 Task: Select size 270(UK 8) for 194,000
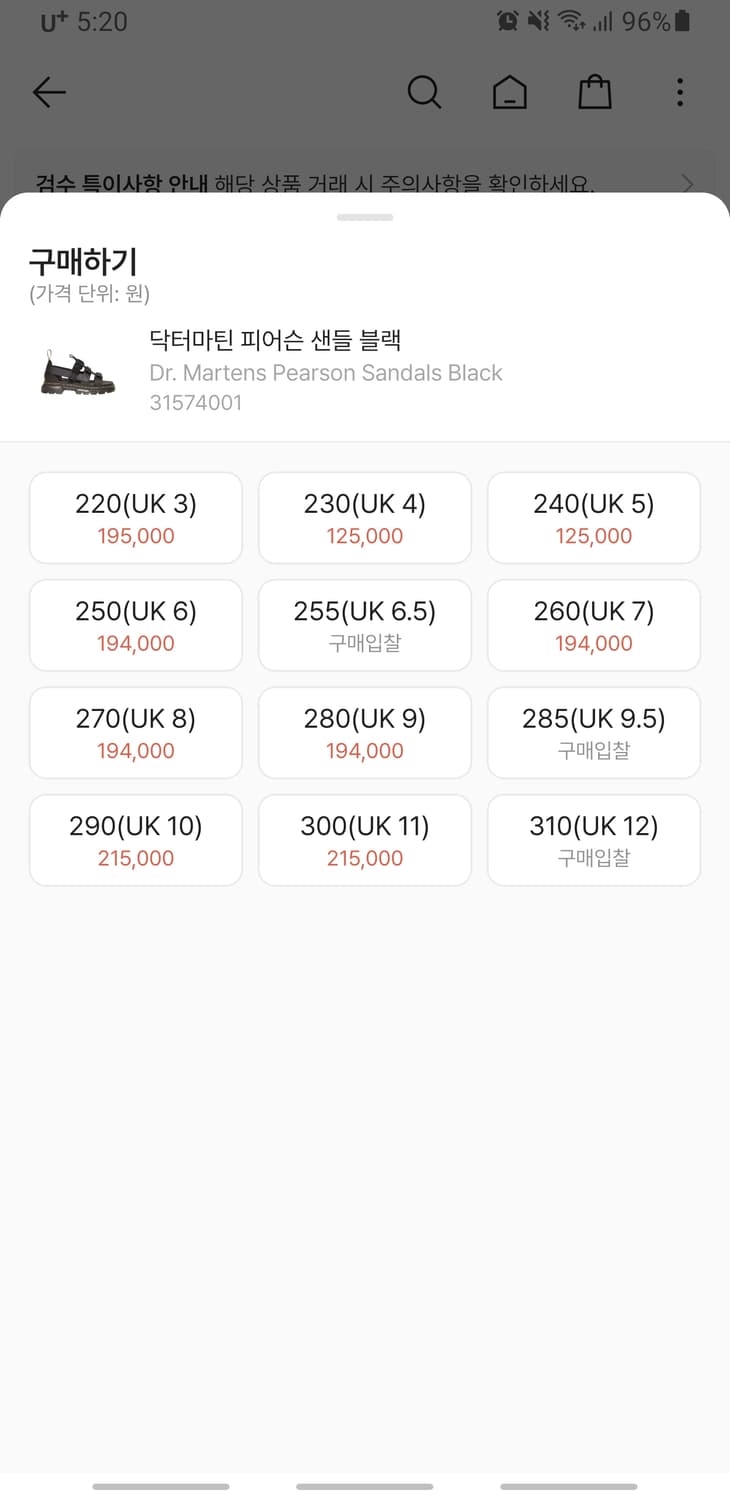click(135, 733)
